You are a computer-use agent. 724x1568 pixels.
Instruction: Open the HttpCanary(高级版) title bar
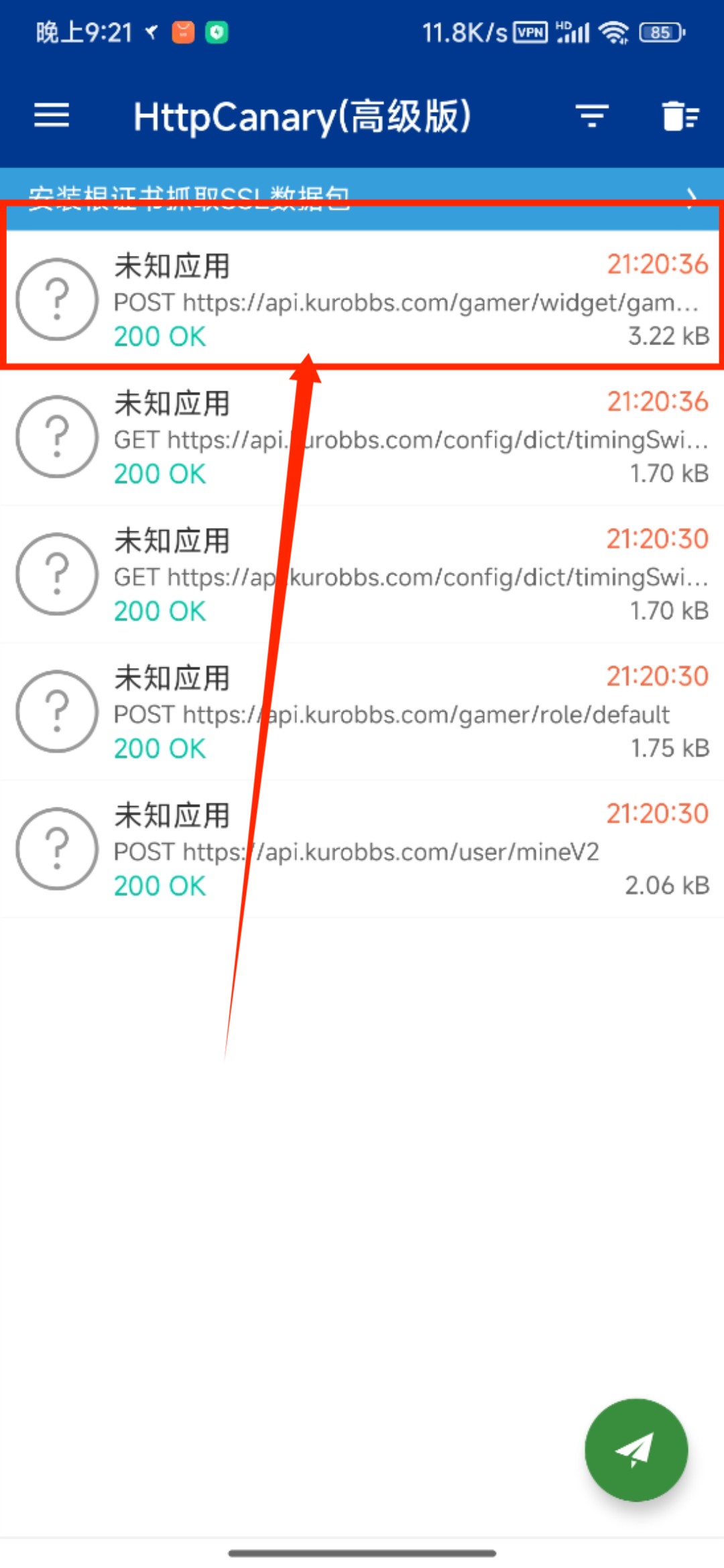coord(302,115)
